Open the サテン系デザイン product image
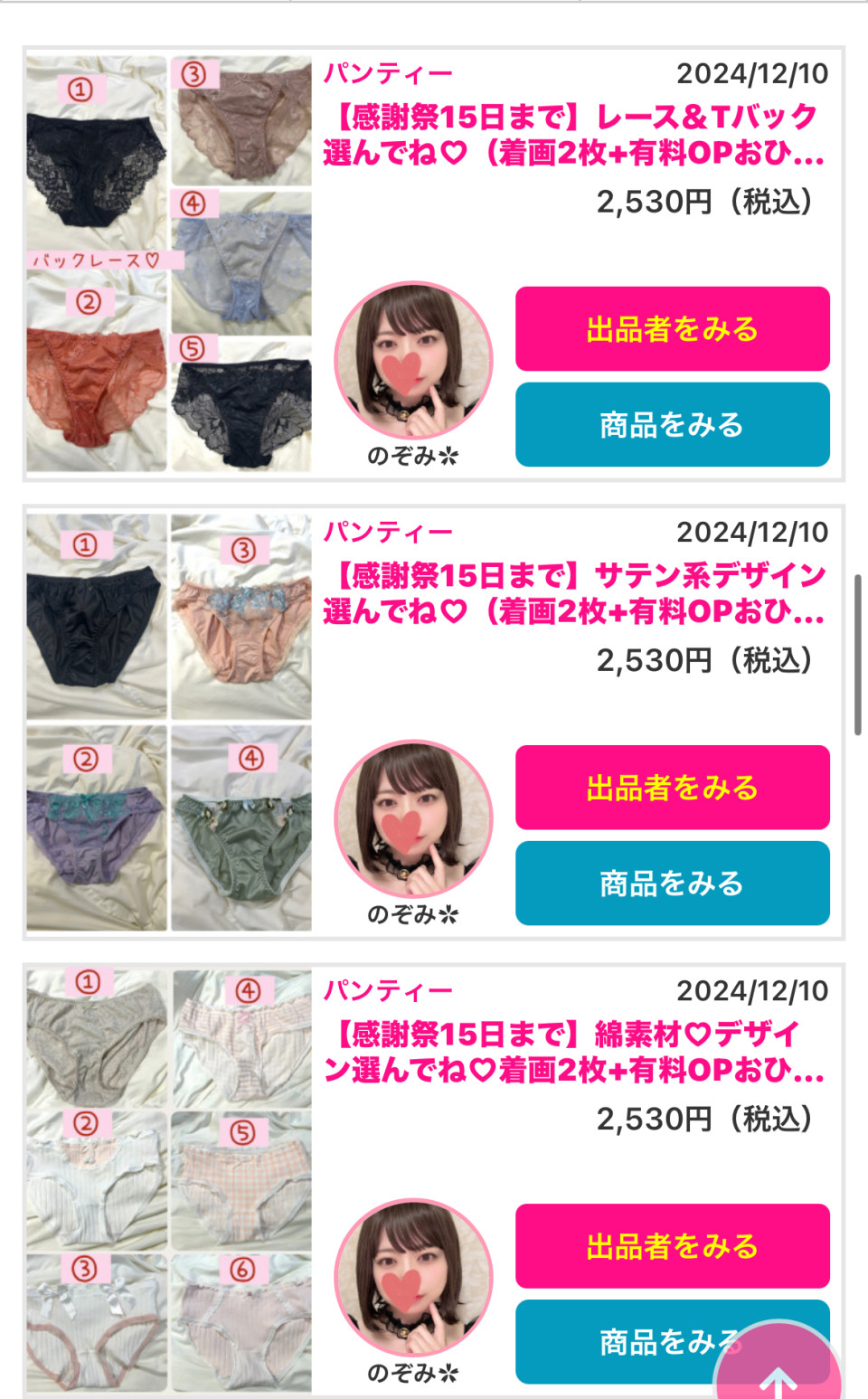 [x=169, y=723]
